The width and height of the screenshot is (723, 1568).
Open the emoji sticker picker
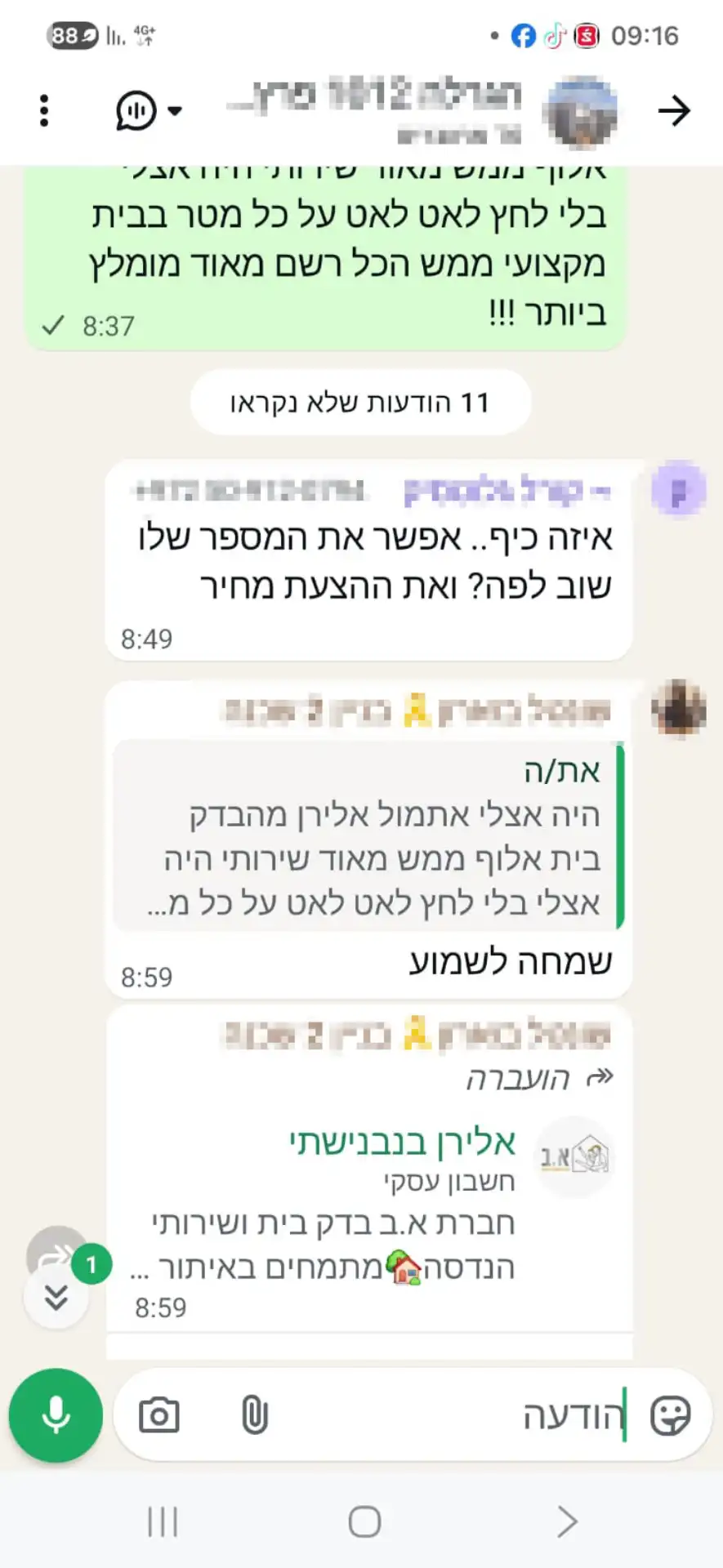click(670, 1415)
